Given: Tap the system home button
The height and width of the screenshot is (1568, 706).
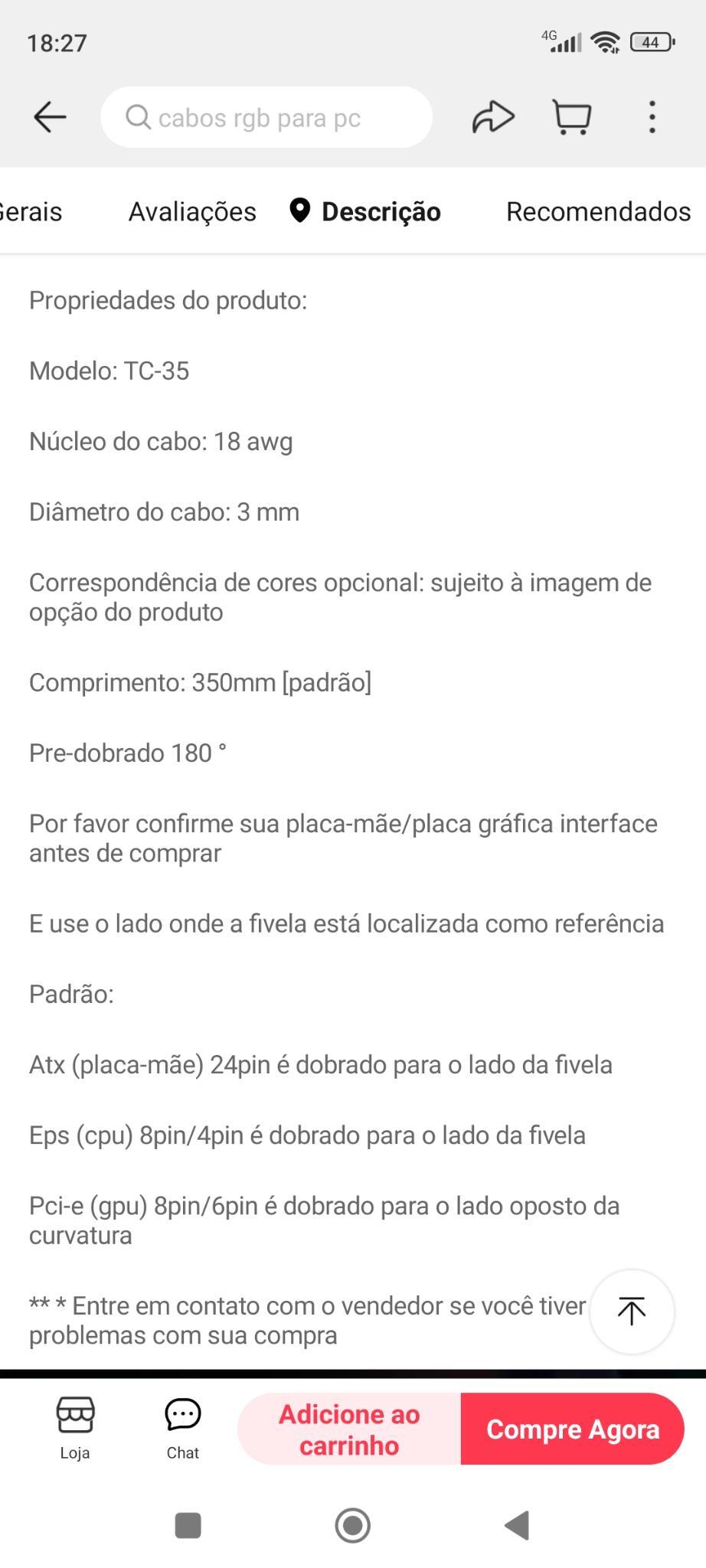Looking at the screenshot, I should click(x=353, y=1525).
